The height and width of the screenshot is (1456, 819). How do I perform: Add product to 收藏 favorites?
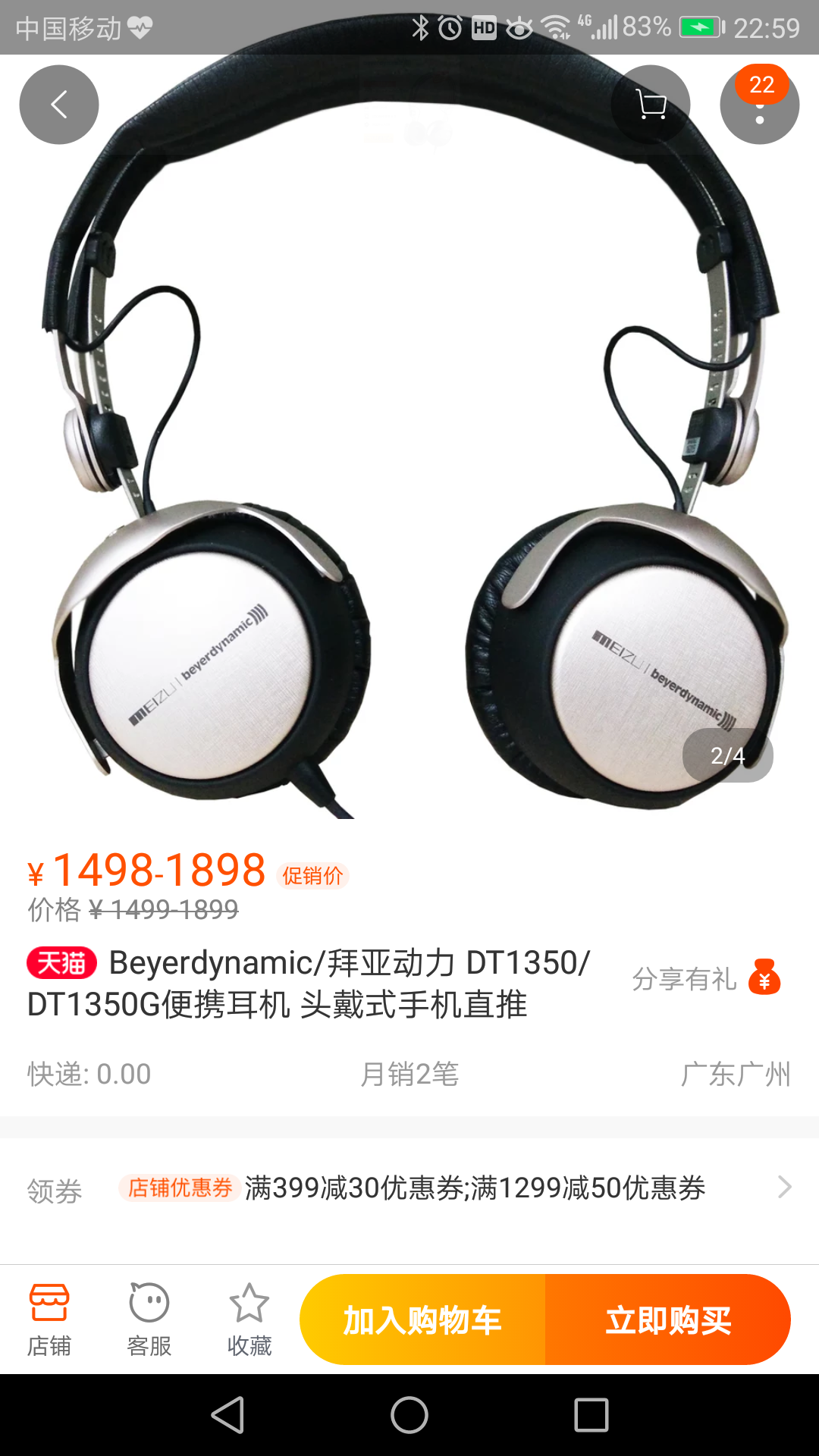(249, 1319)
